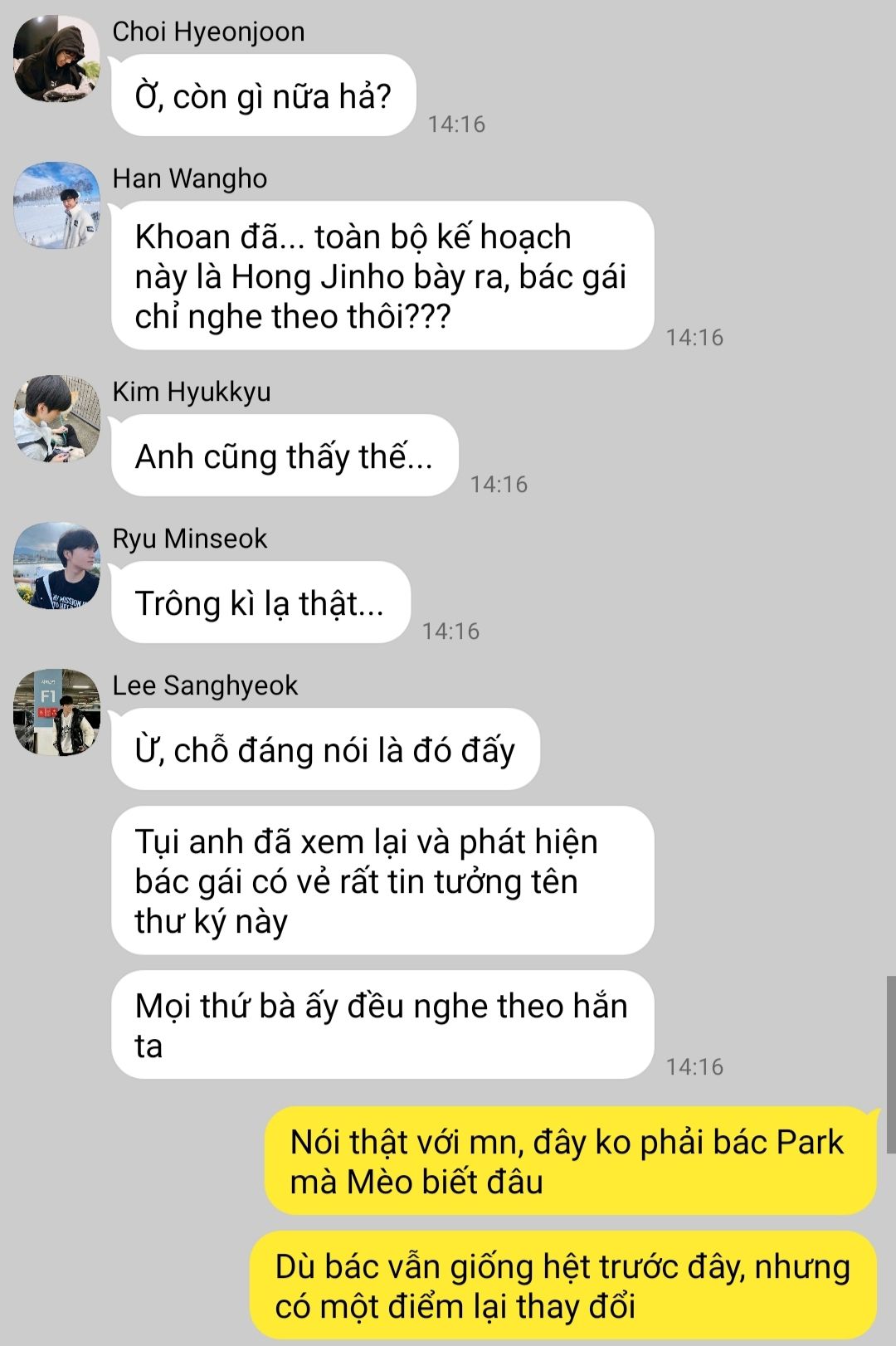Open Ryu Minseok's profile photo
Screen dimensions: 896x1346
[x=56, y=565]
